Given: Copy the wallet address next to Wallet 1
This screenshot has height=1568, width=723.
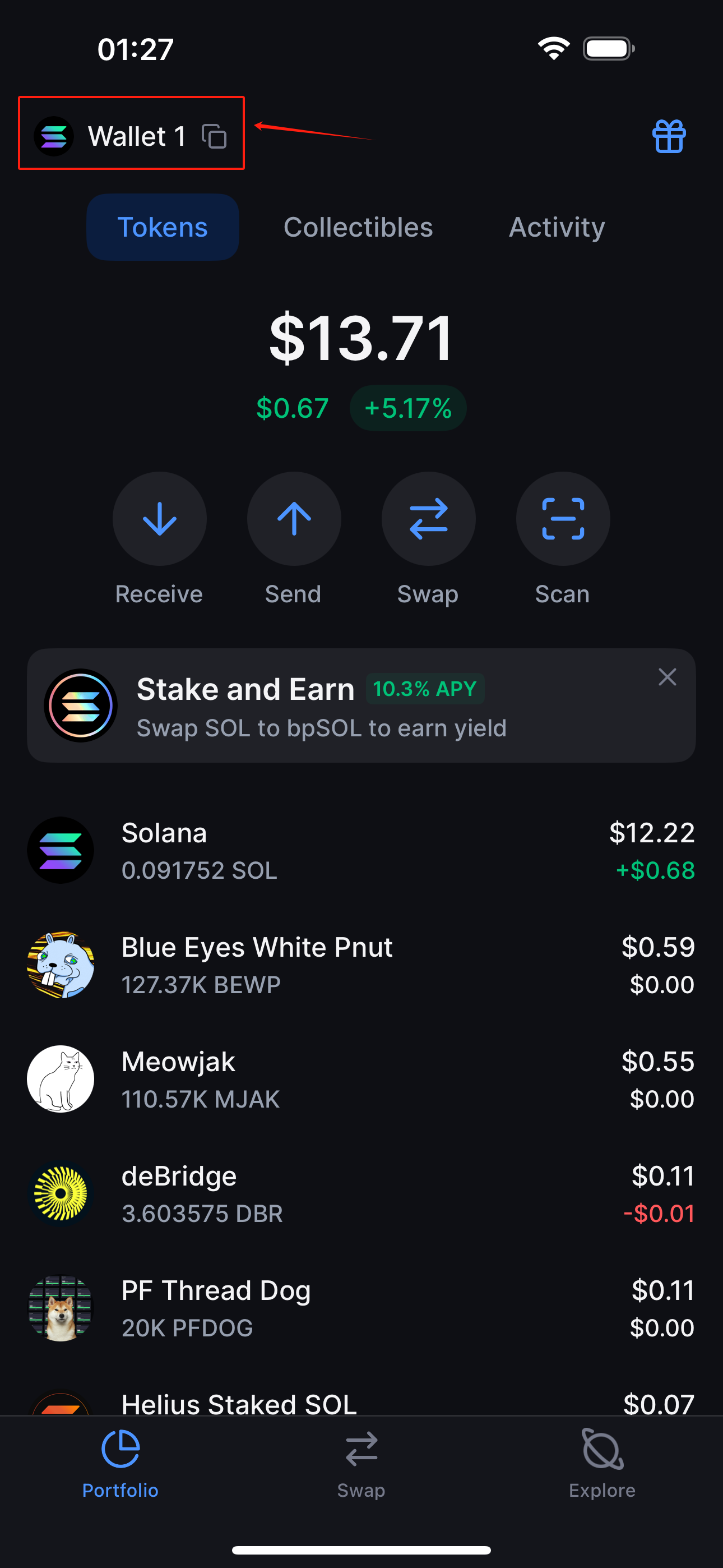Looking at the screenshot, I should [x=214, y=136].
